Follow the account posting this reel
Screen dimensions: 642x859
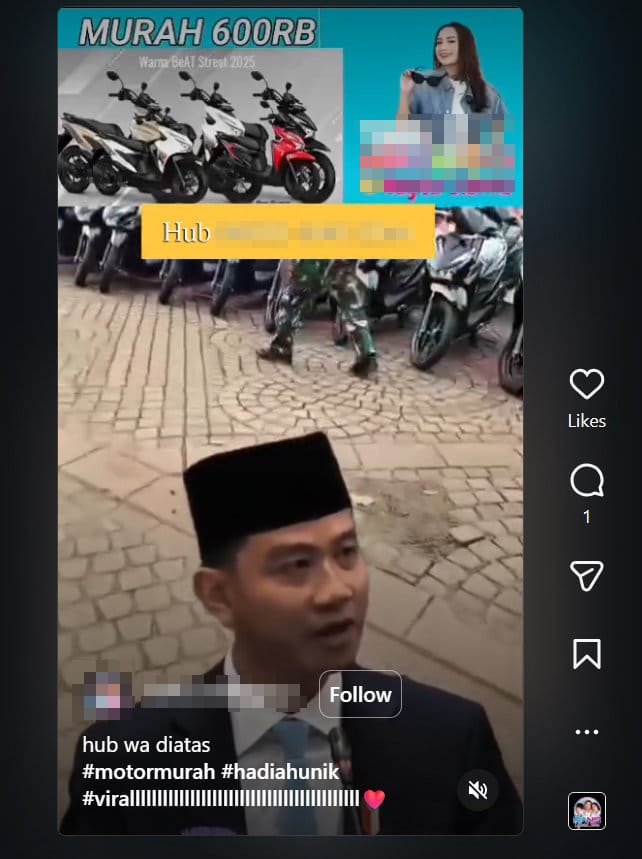[x=360, y=694]
